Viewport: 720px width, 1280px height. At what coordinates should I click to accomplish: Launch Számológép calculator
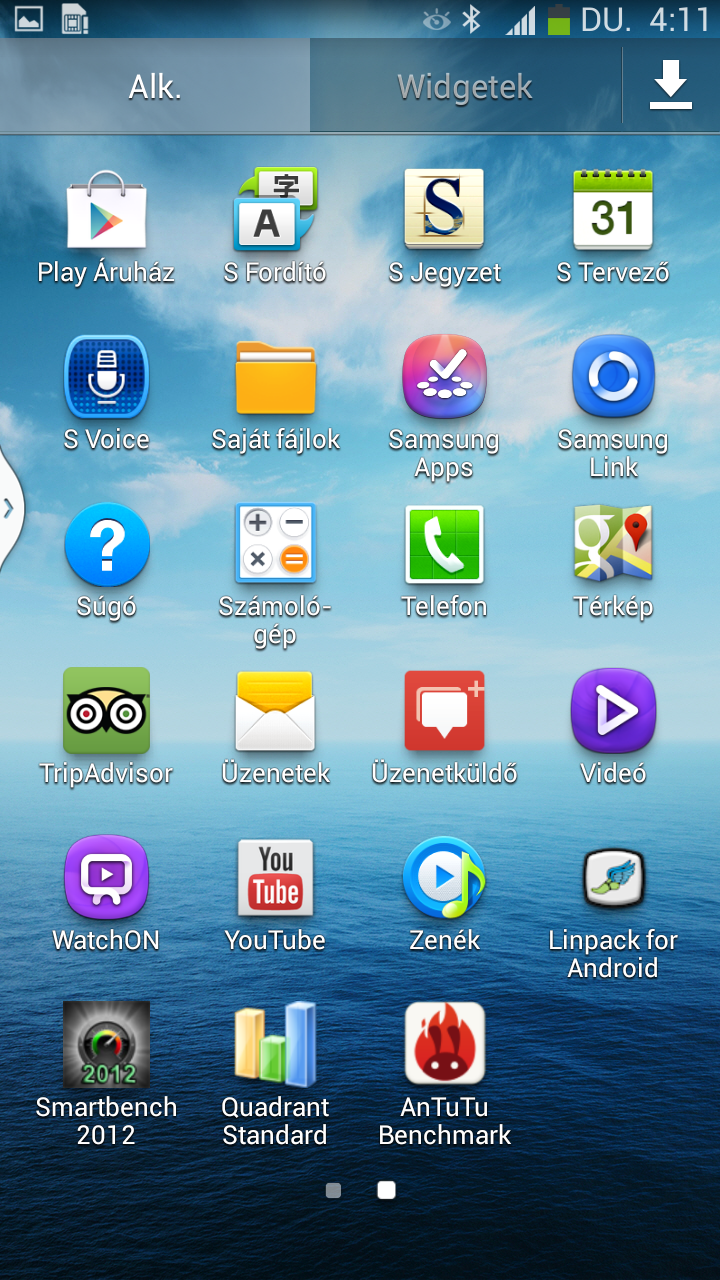[x=275, y=545]
